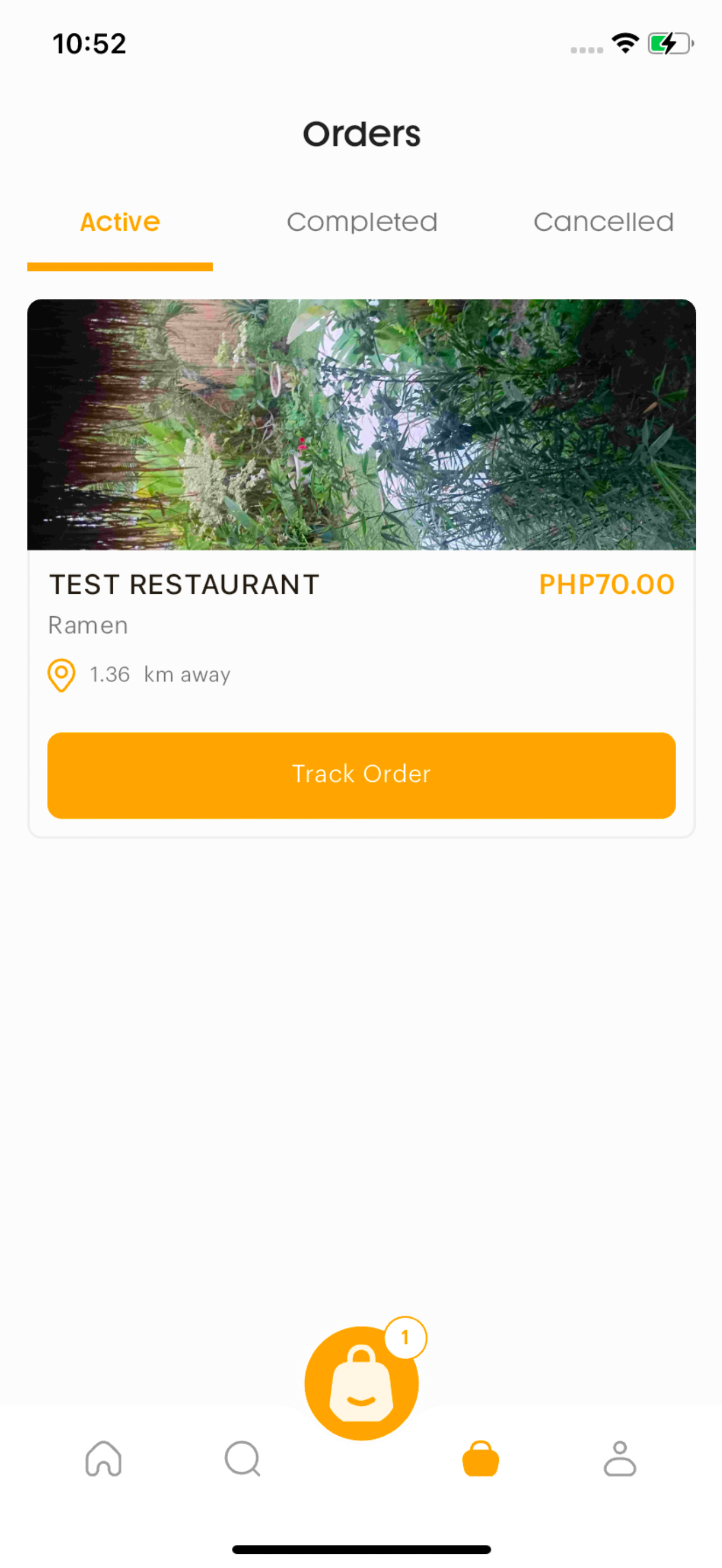
Task: Open the search tab
Action: (x=242, y=1459)
